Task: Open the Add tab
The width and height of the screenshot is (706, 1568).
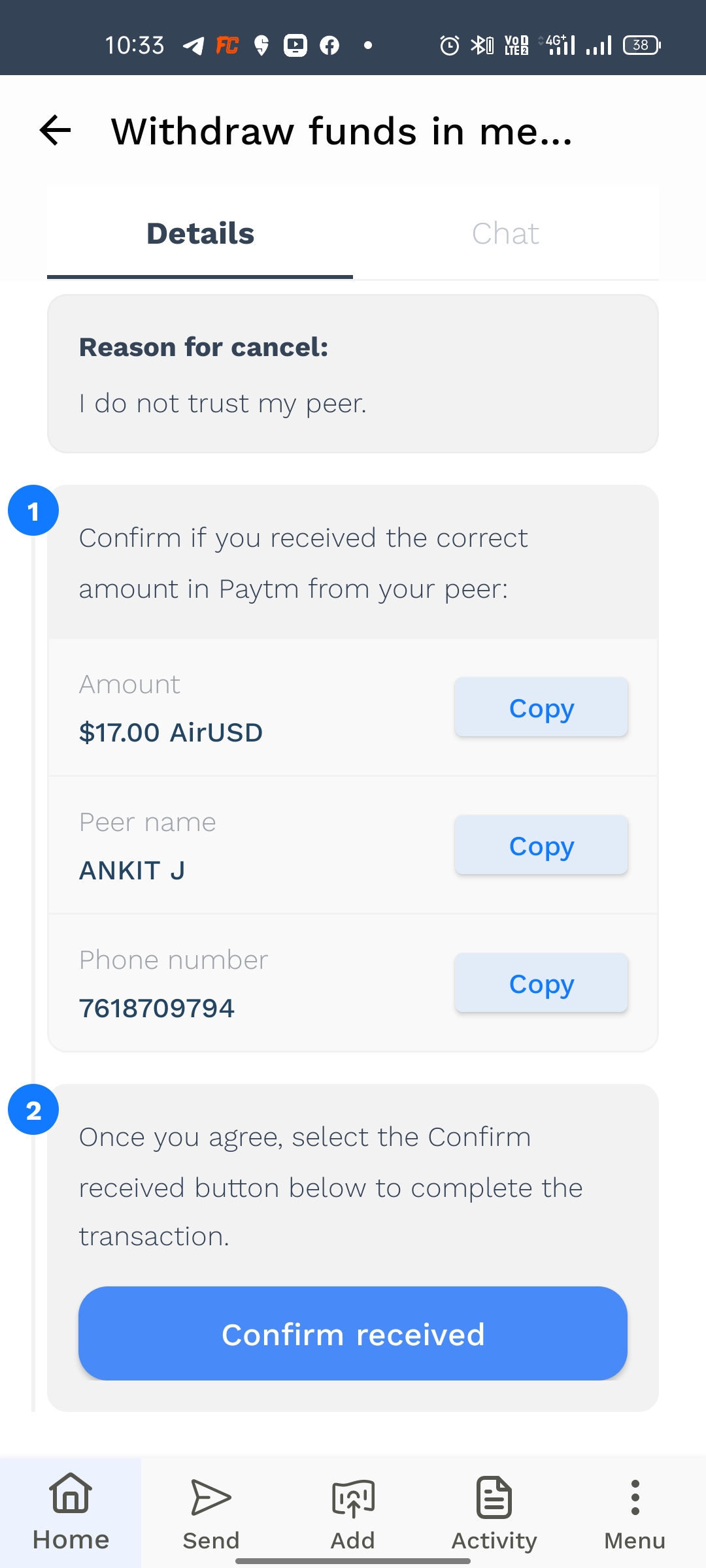Action: (353, 1512)
